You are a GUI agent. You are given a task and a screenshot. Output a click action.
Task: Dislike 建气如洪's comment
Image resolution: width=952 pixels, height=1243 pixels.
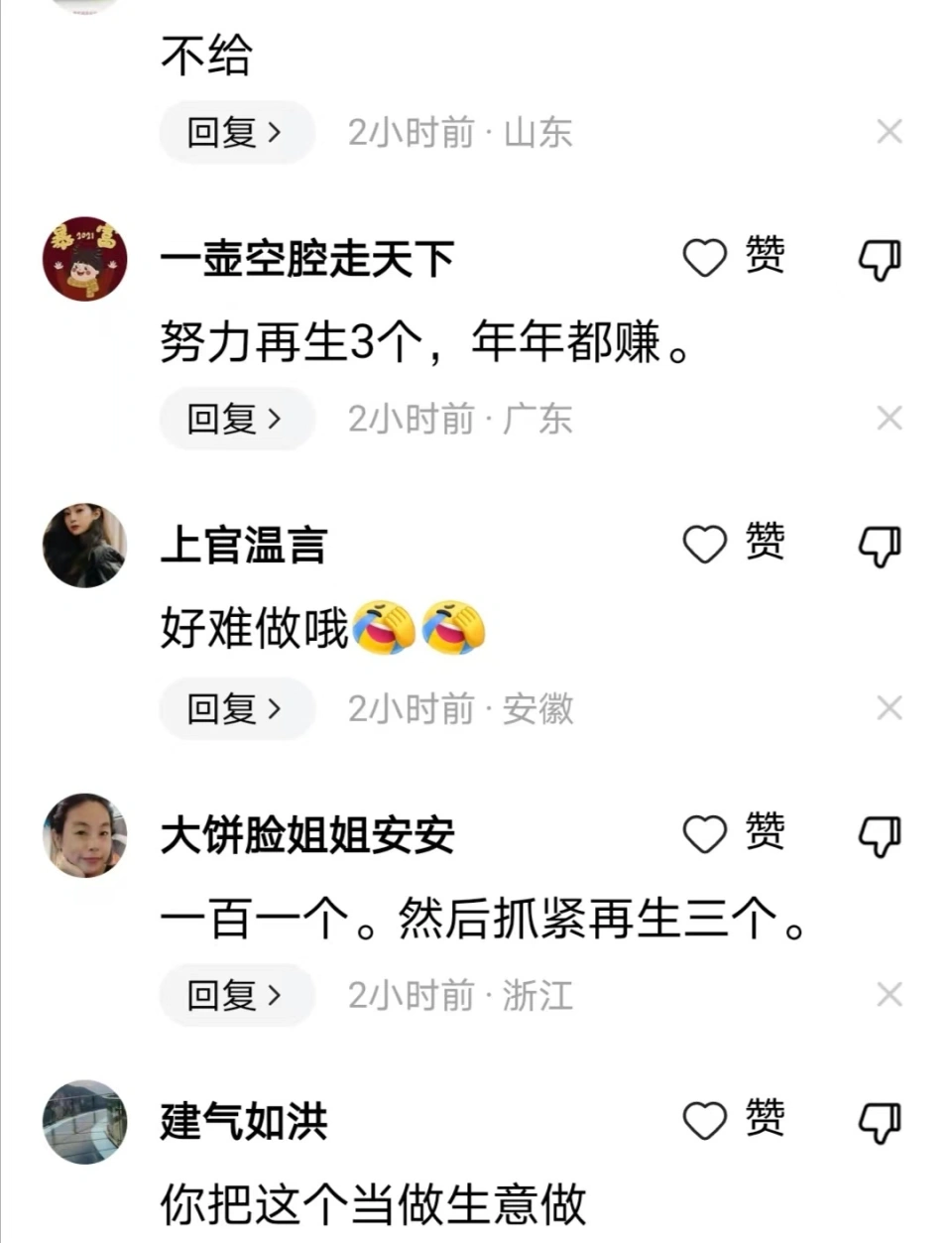point(880,1123)
